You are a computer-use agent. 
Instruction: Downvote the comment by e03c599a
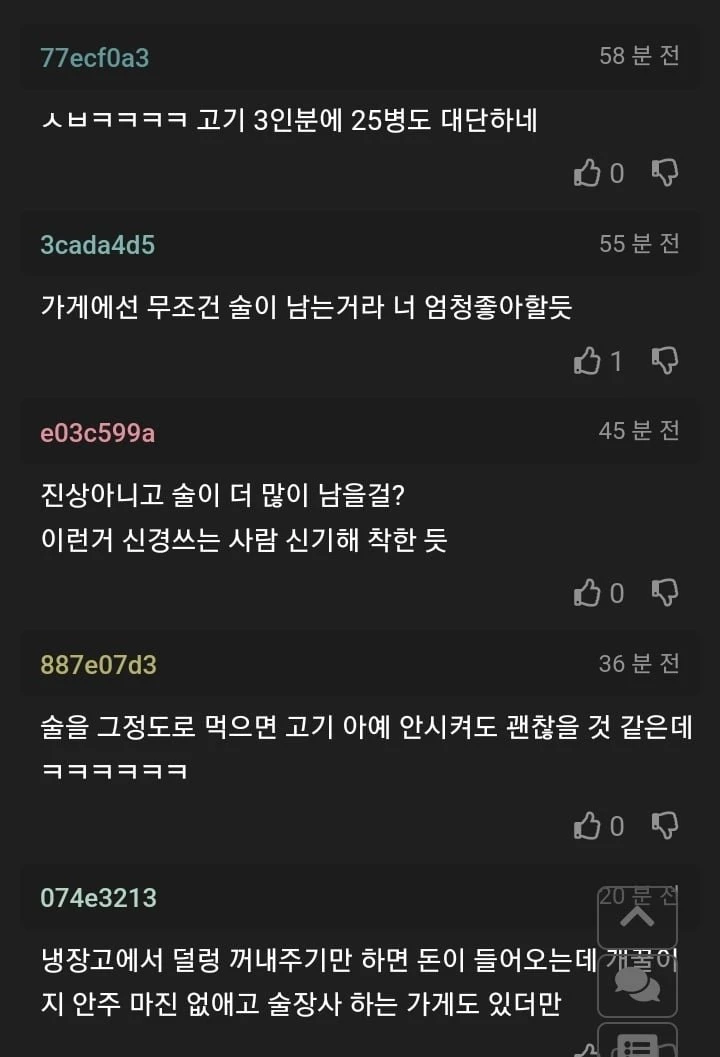665,593
